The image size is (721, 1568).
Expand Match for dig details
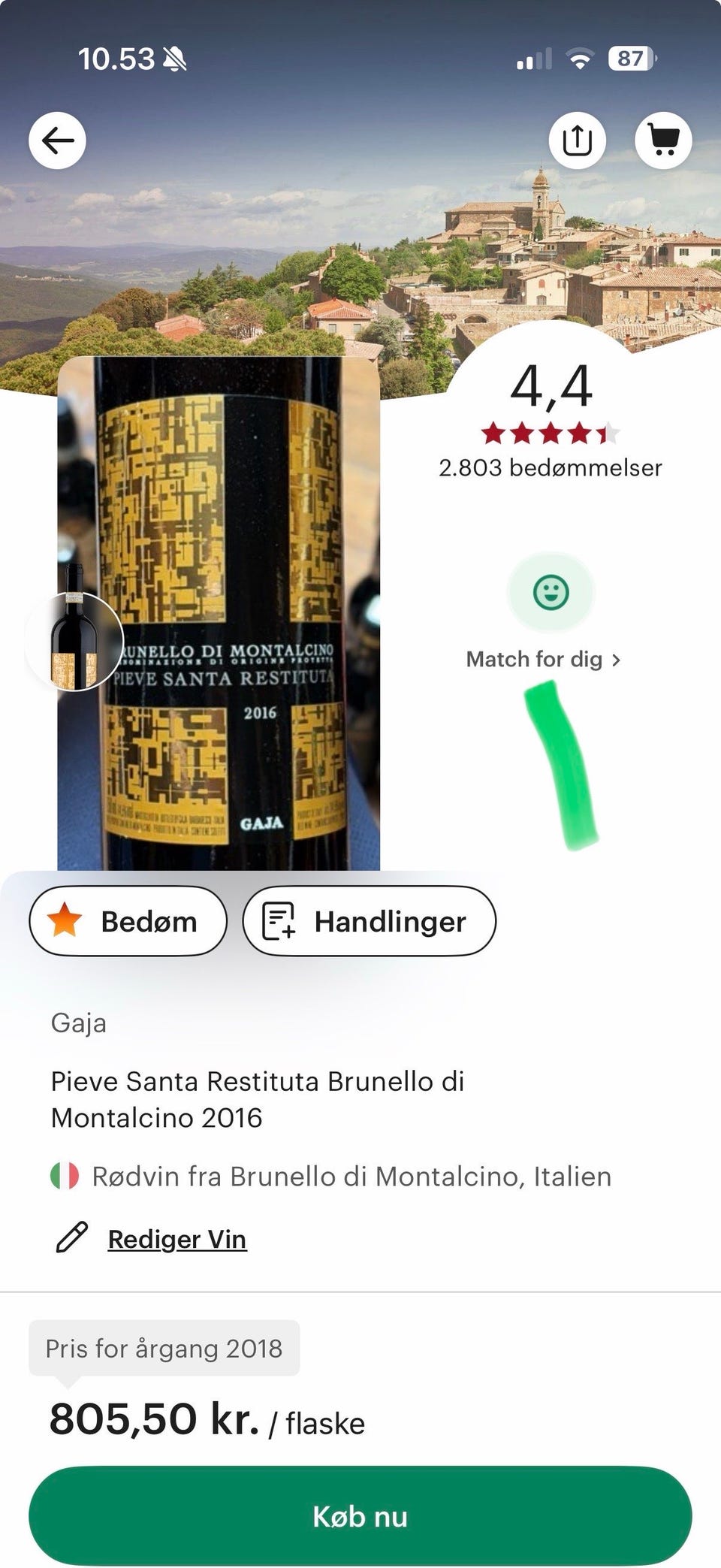point(545,659)
